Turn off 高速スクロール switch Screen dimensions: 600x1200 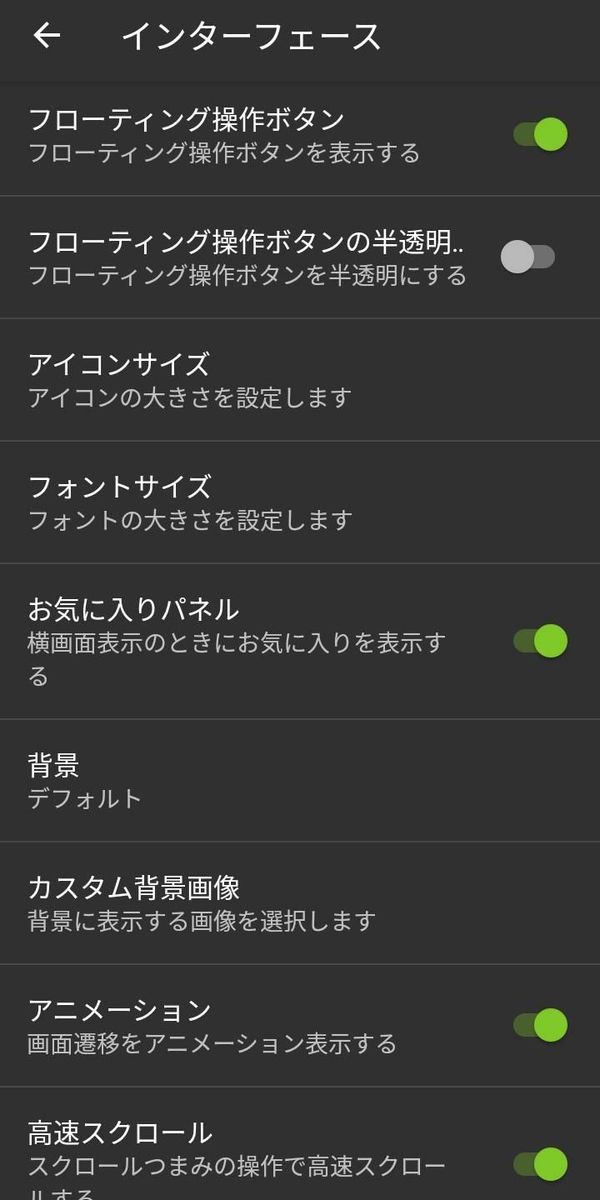coord(541,1164)
